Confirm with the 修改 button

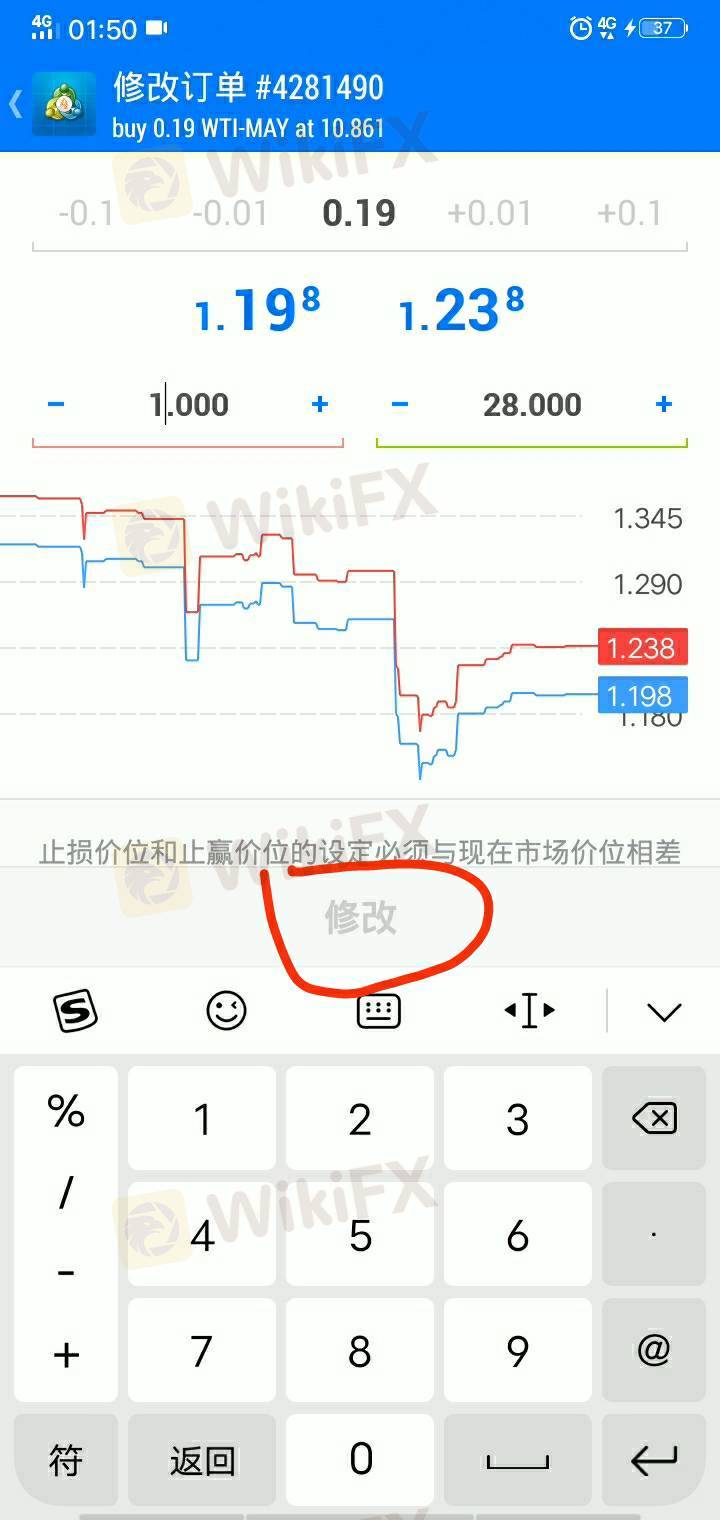point(360,917)
